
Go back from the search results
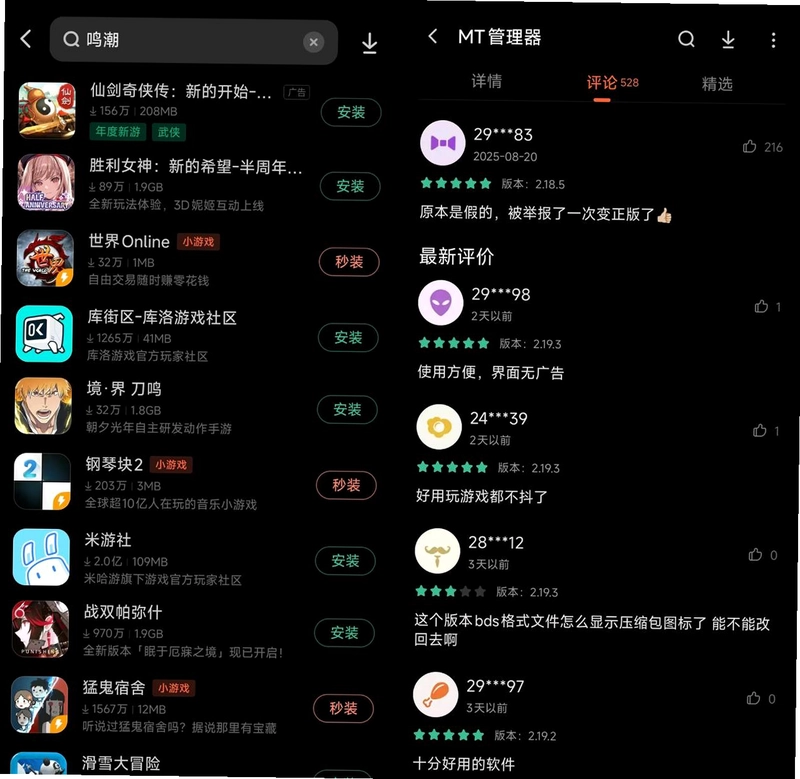26,39
